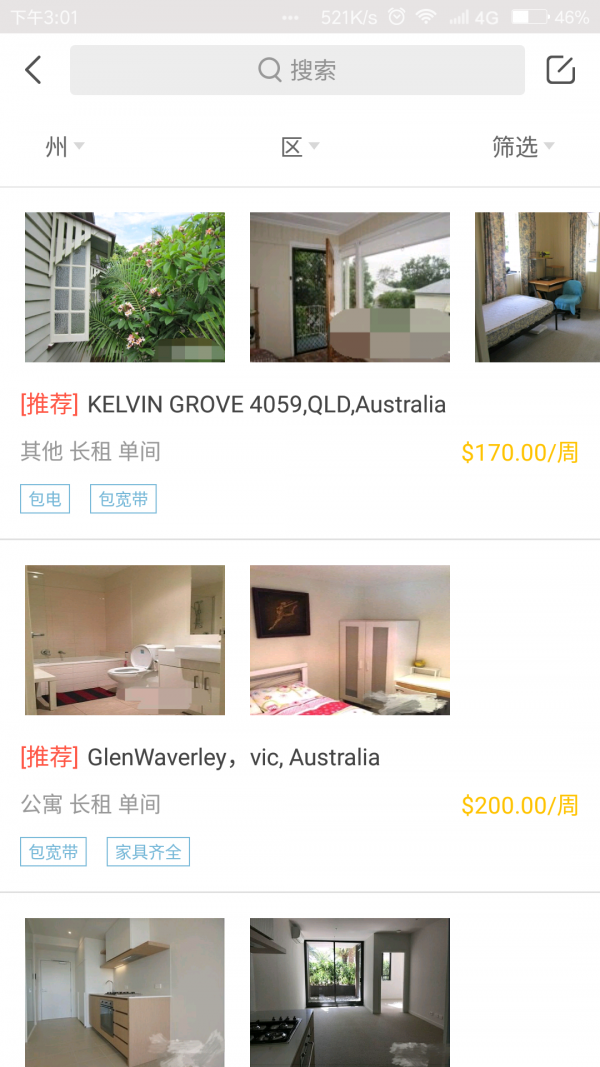This screenshot has height=1067, width=600.
Task: Open the GlenWaverley vic listing
Action: pos(233,758)
